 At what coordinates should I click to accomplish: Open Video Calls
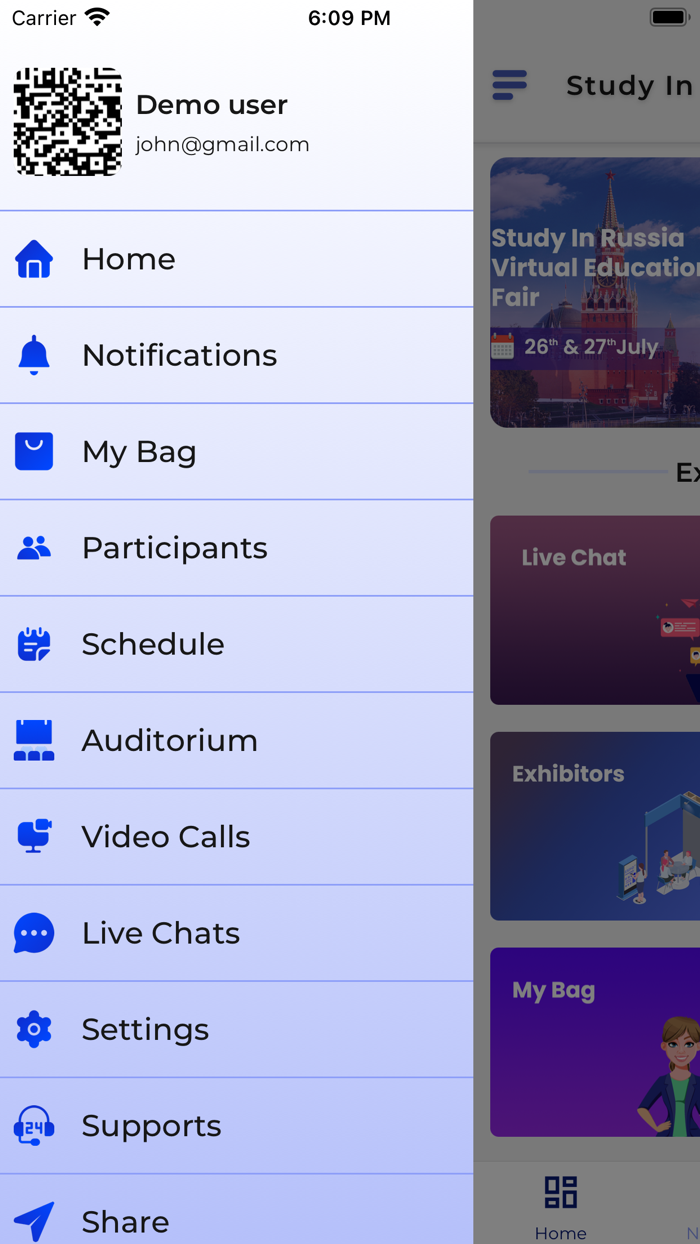(x=236, y=837)
